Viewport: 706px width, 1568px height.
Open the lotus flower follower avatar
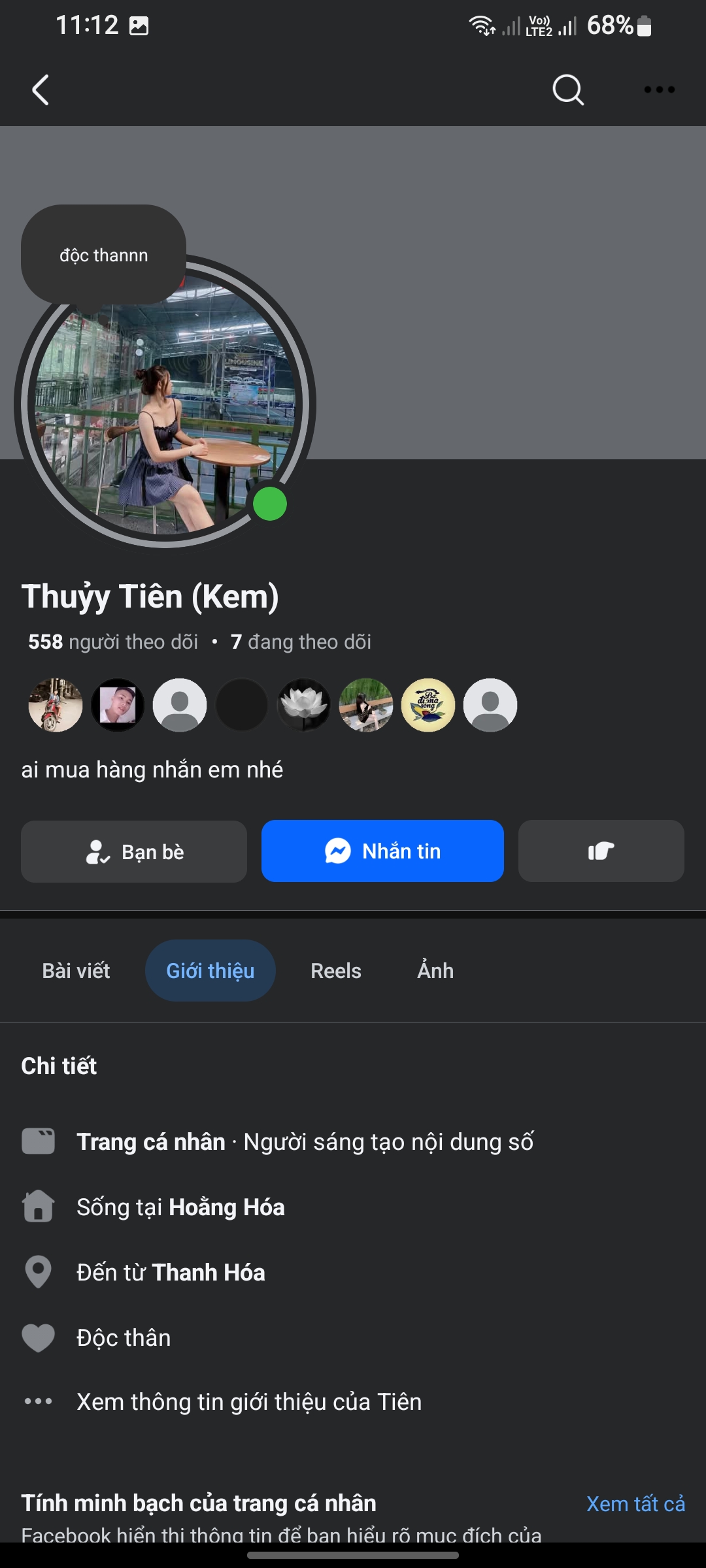point(304,705)
